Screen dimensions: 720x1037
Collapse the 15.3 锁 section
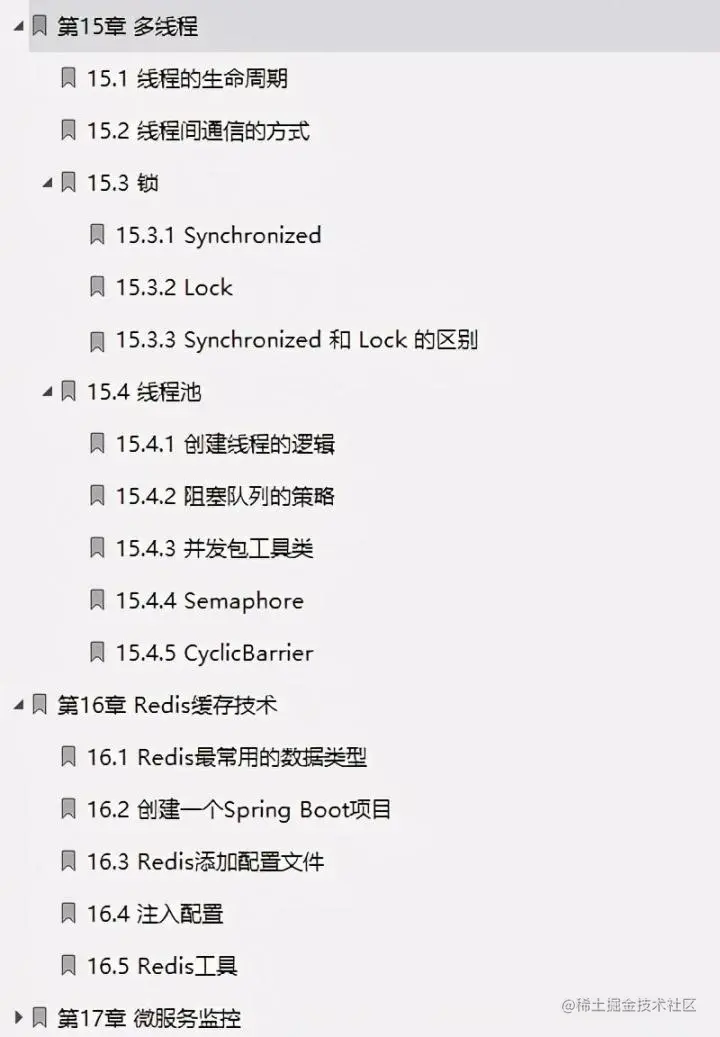47,182
